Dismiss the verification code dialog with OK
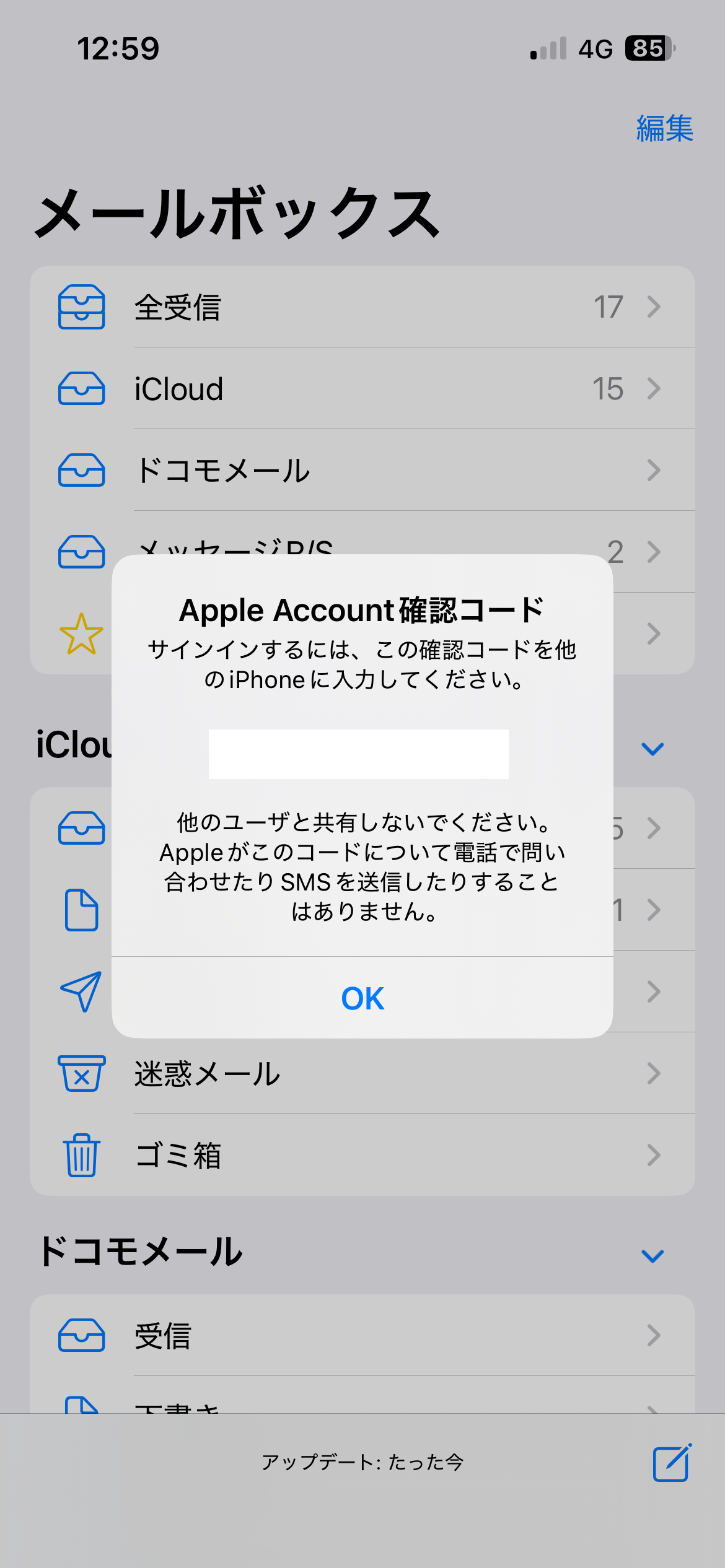Screen dimensions: 725x1568 362,998
